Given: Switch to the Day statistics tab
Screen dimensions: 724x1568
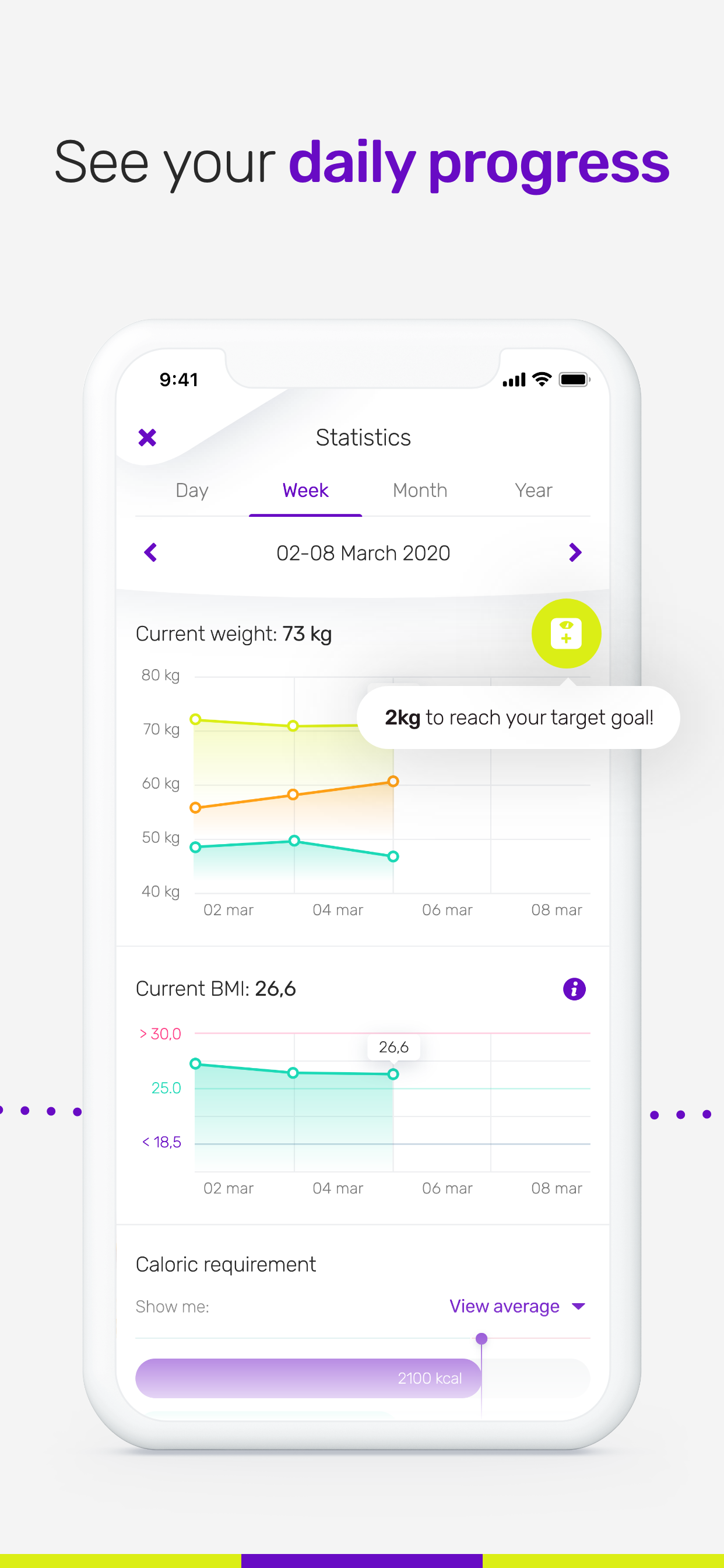Looking at the screenshot, I should [x=192, y=490].
